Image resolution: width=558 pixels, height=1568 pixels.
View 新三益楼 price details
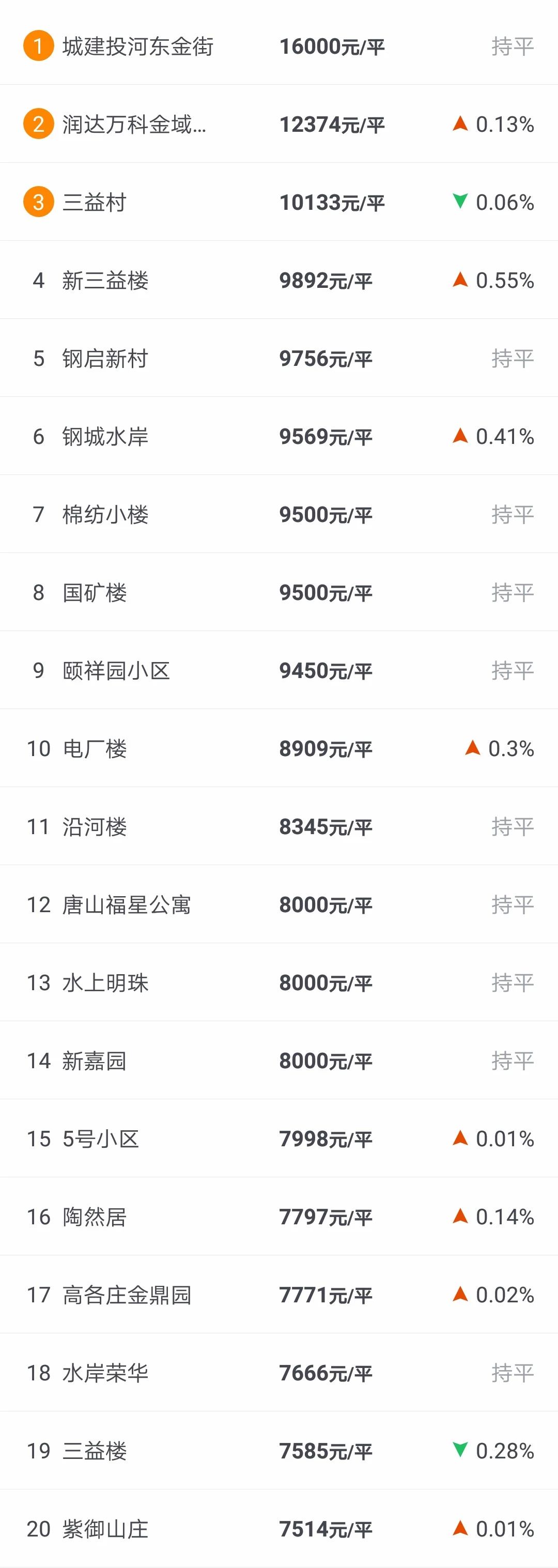point(105,281)
